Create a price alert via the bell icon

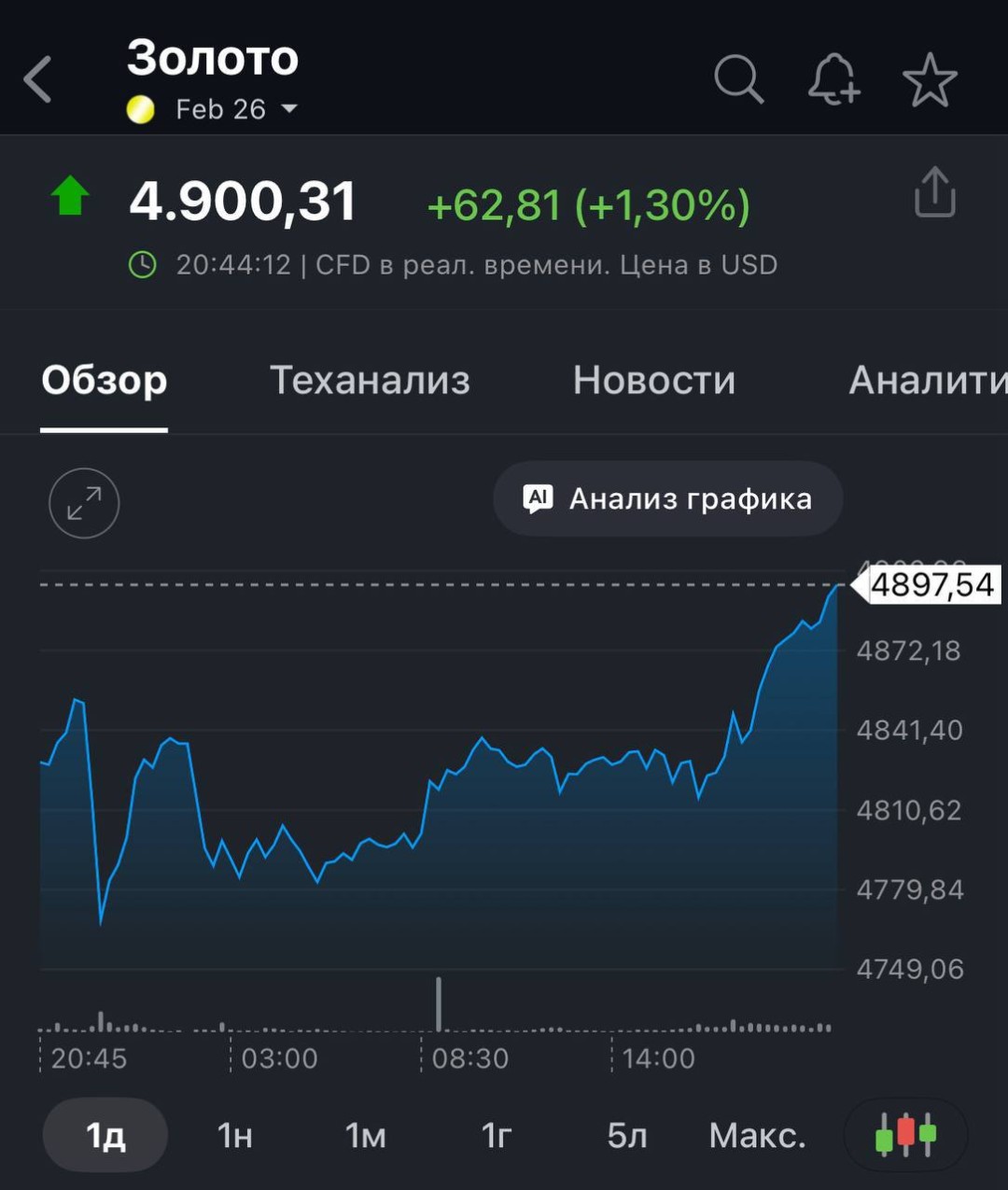(834, 79)
